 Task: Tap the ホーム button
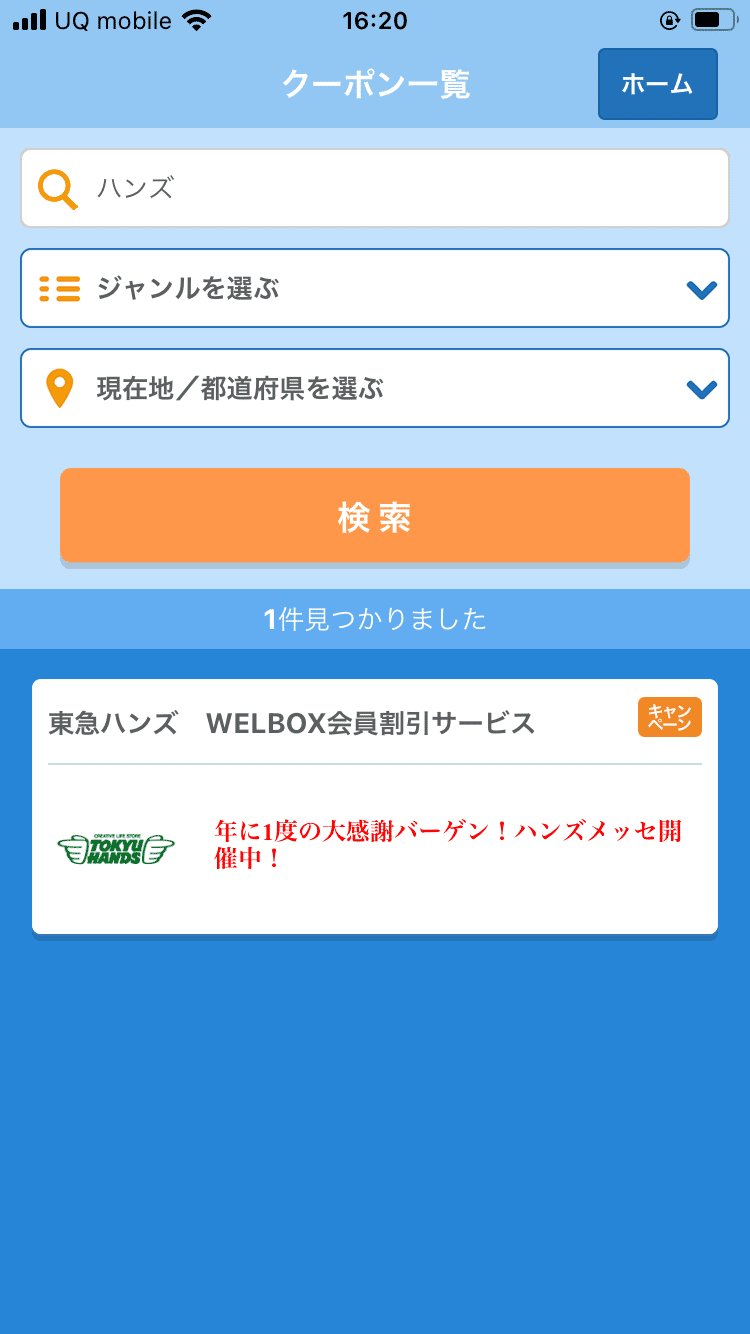657,84
